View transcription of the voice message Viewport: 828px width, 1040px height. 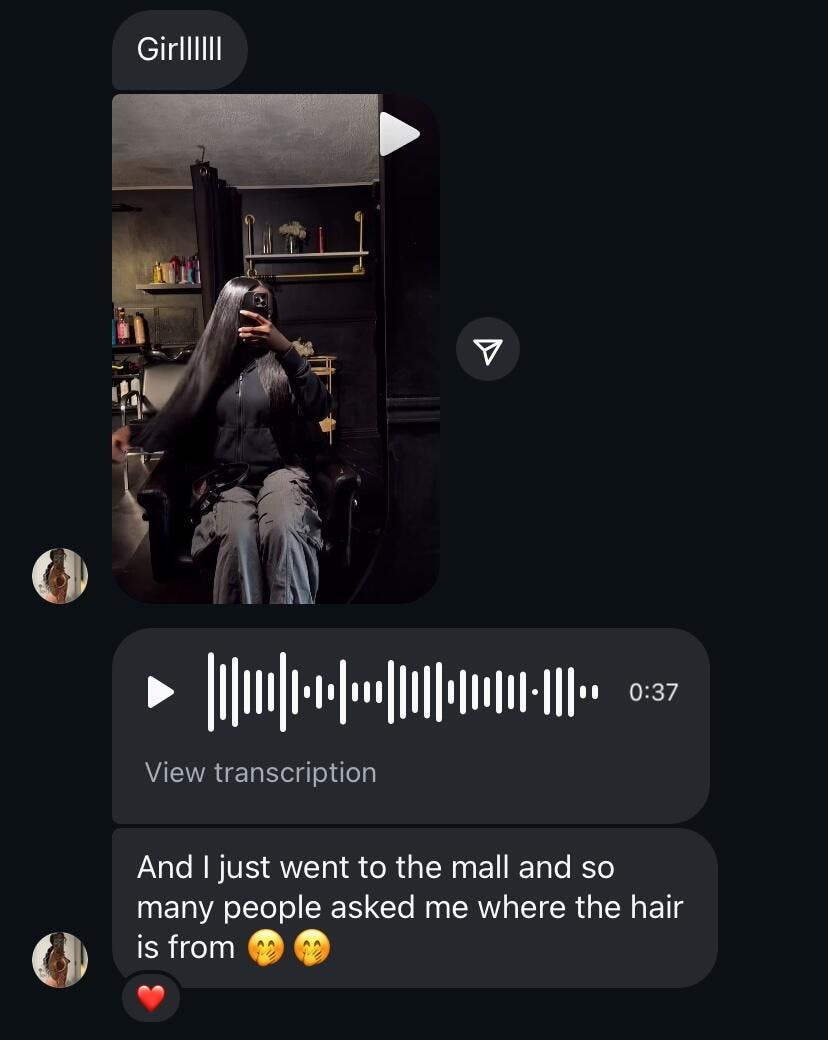[x=260, y=772]
